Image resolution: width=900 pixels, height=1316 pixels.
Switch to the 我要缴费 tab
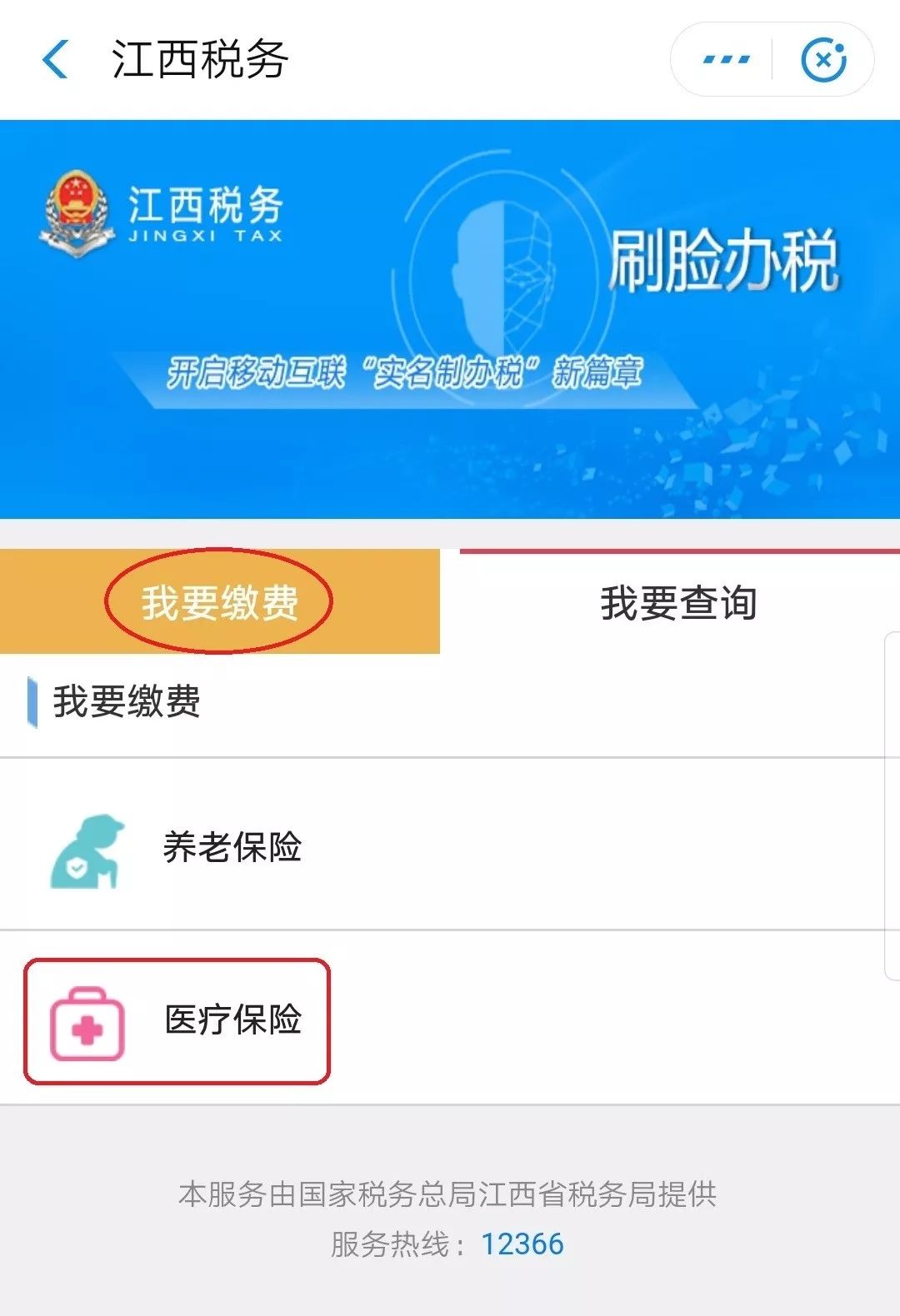coord(219,602)
